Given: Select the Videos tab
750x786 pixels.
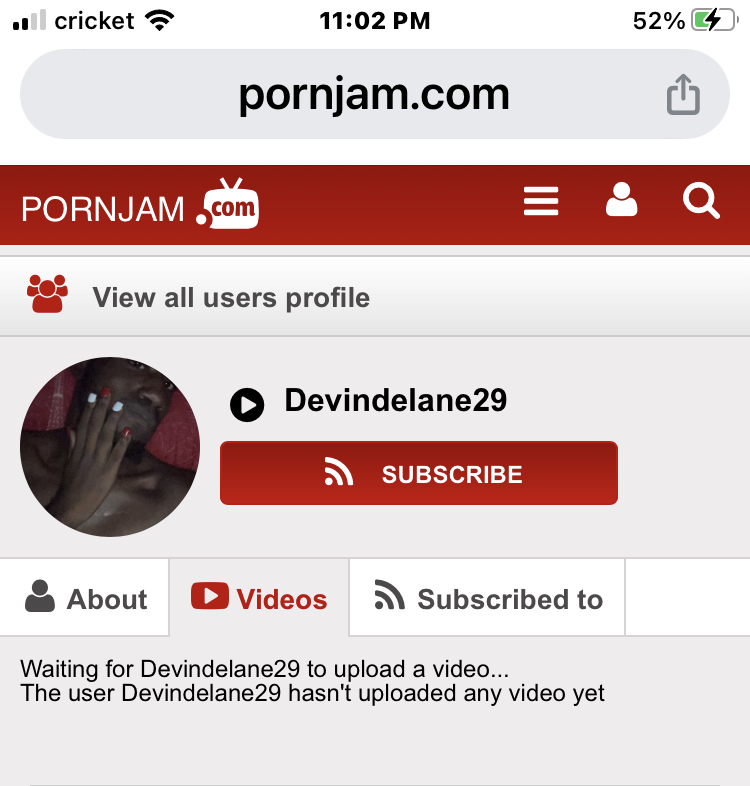Looking at the screenshot, I should (x=259, y=598).
